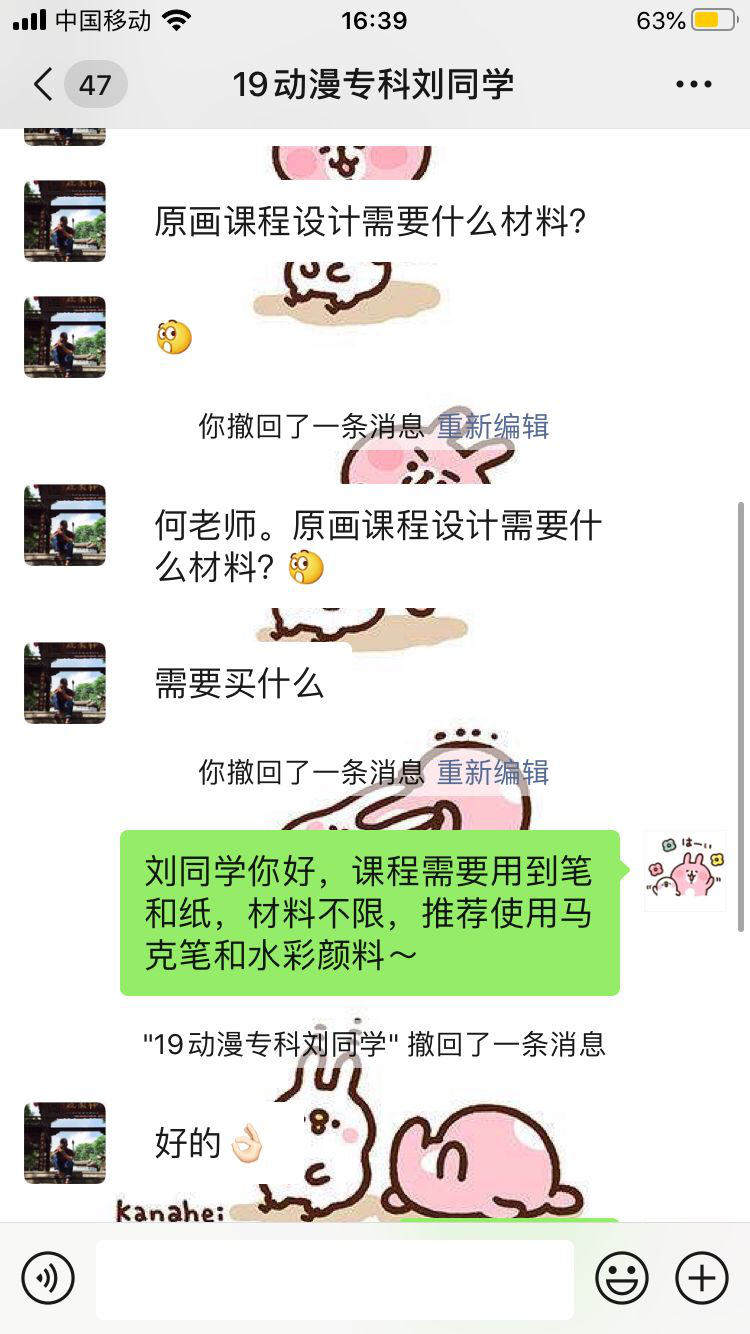Open my own avatar beside green message
Screen dimensions: 750x1334
click(685, 870)
